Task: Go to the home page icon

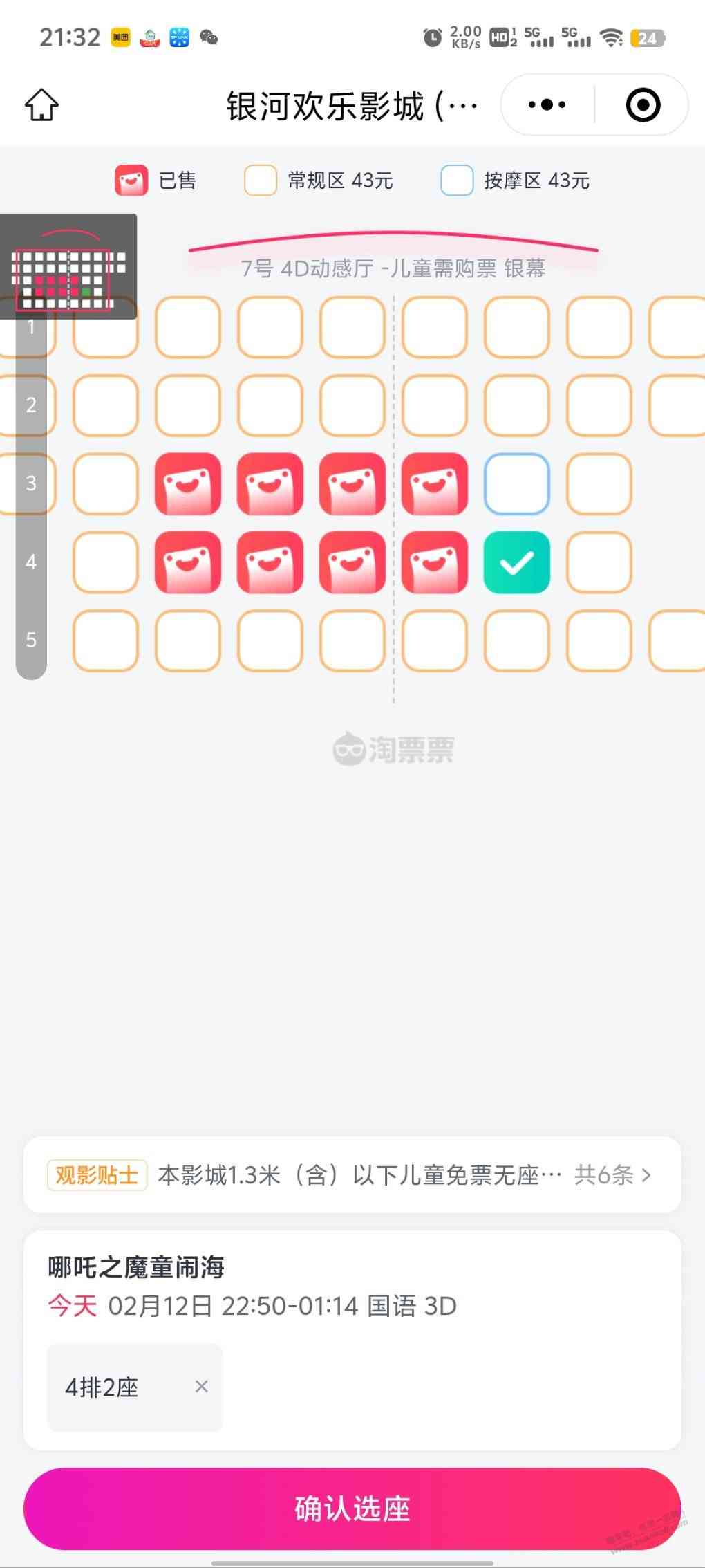Action: click(41, 105)
